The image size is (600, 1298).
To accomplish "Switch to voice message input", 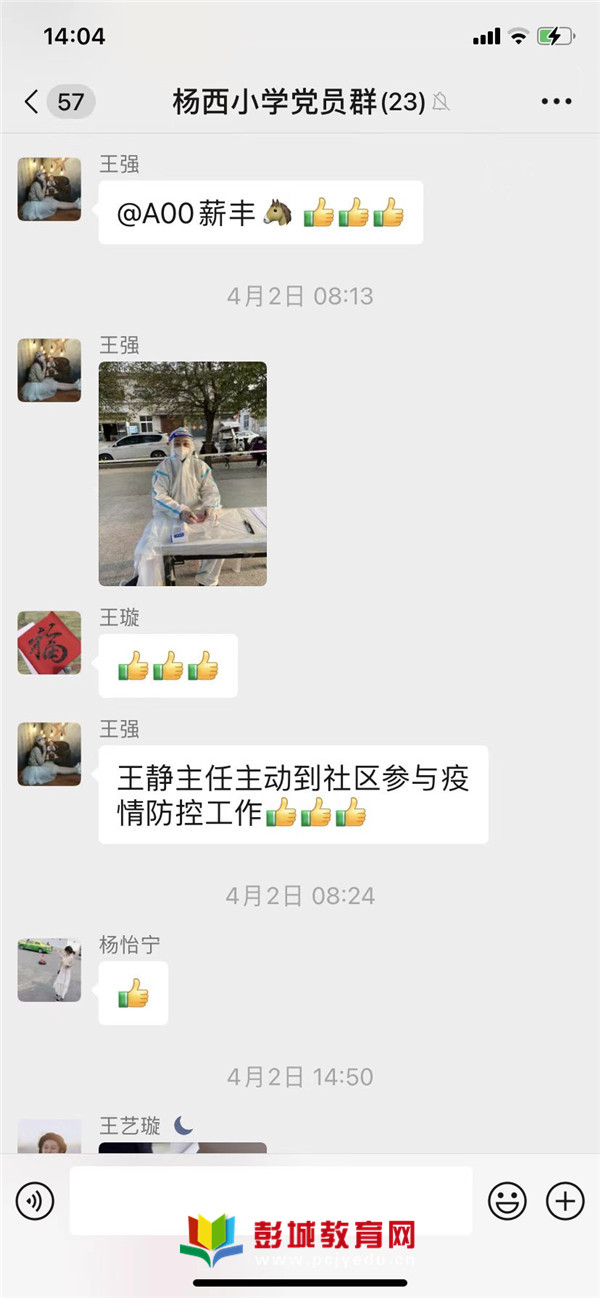I will tap(35, 1200).
